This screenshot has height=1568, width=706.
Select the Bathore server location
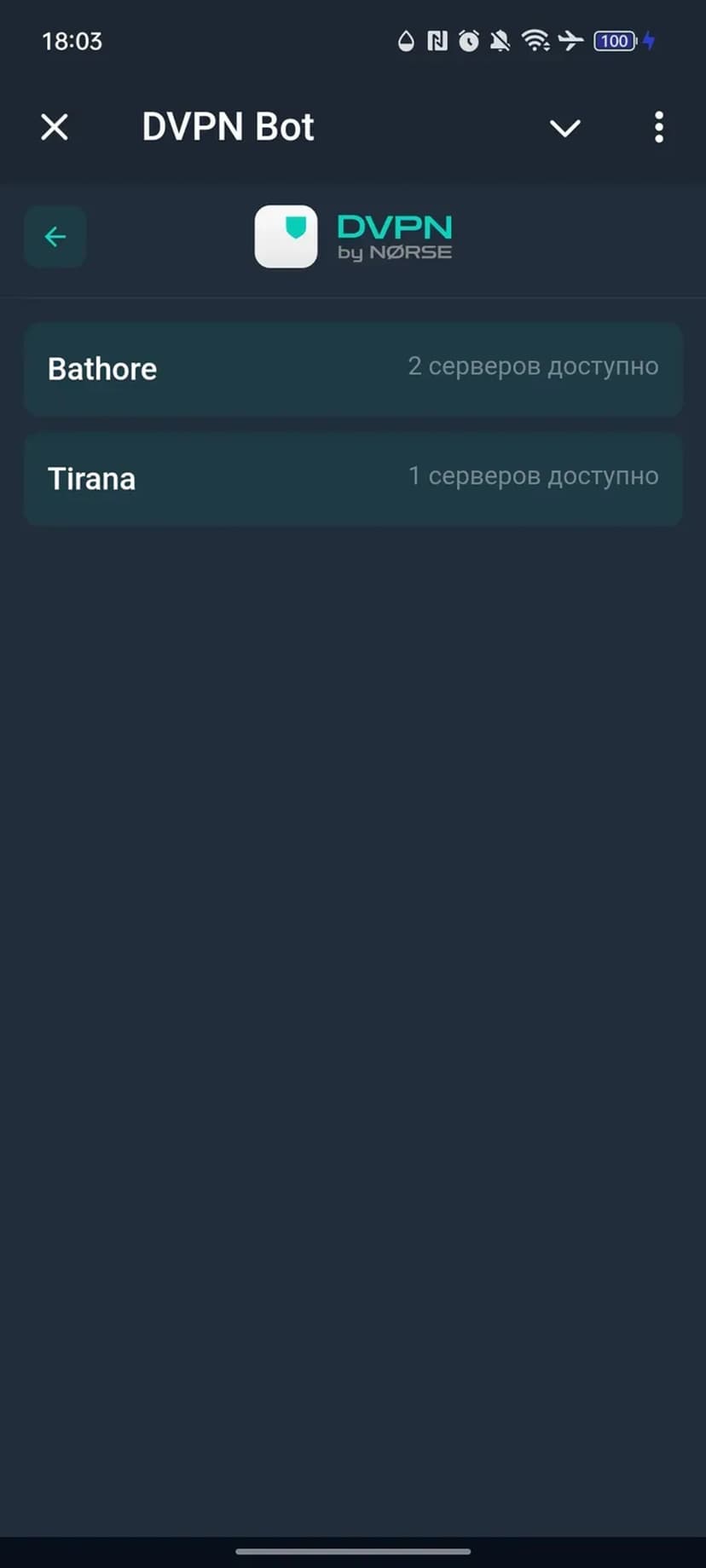(353, 369)
